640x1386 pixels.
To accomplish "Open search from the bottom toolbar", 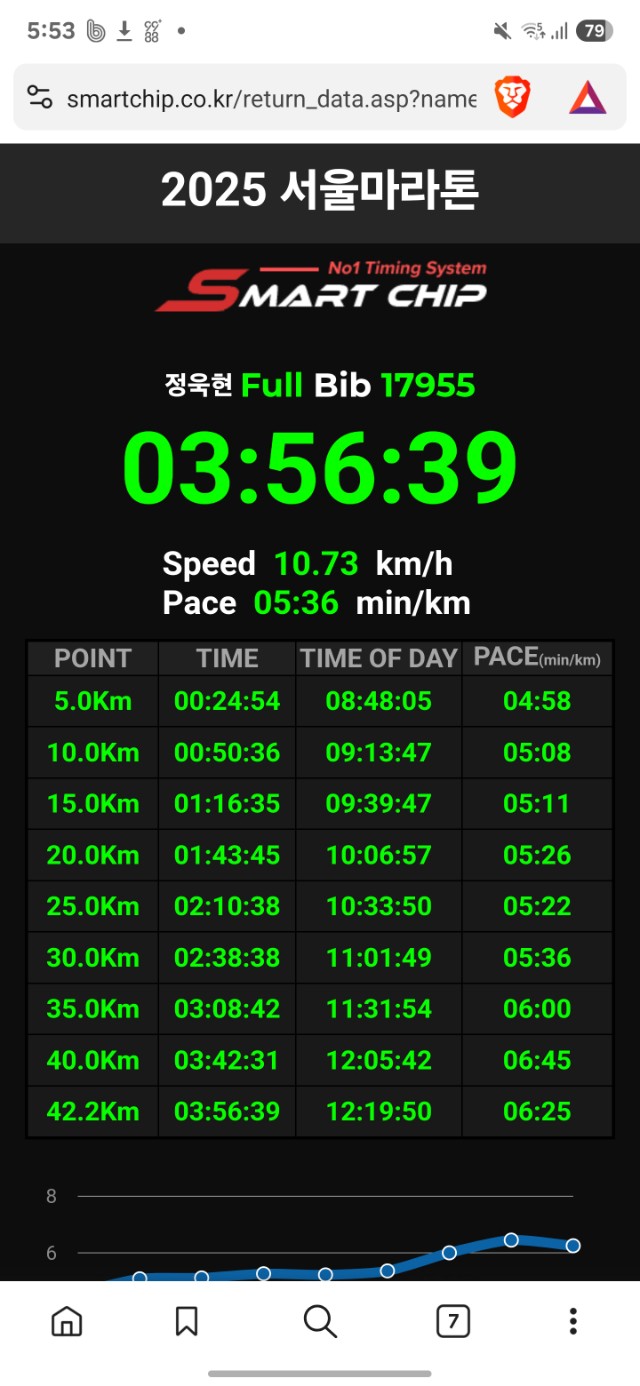I will pyautogui.click(x=320, y=1321).
